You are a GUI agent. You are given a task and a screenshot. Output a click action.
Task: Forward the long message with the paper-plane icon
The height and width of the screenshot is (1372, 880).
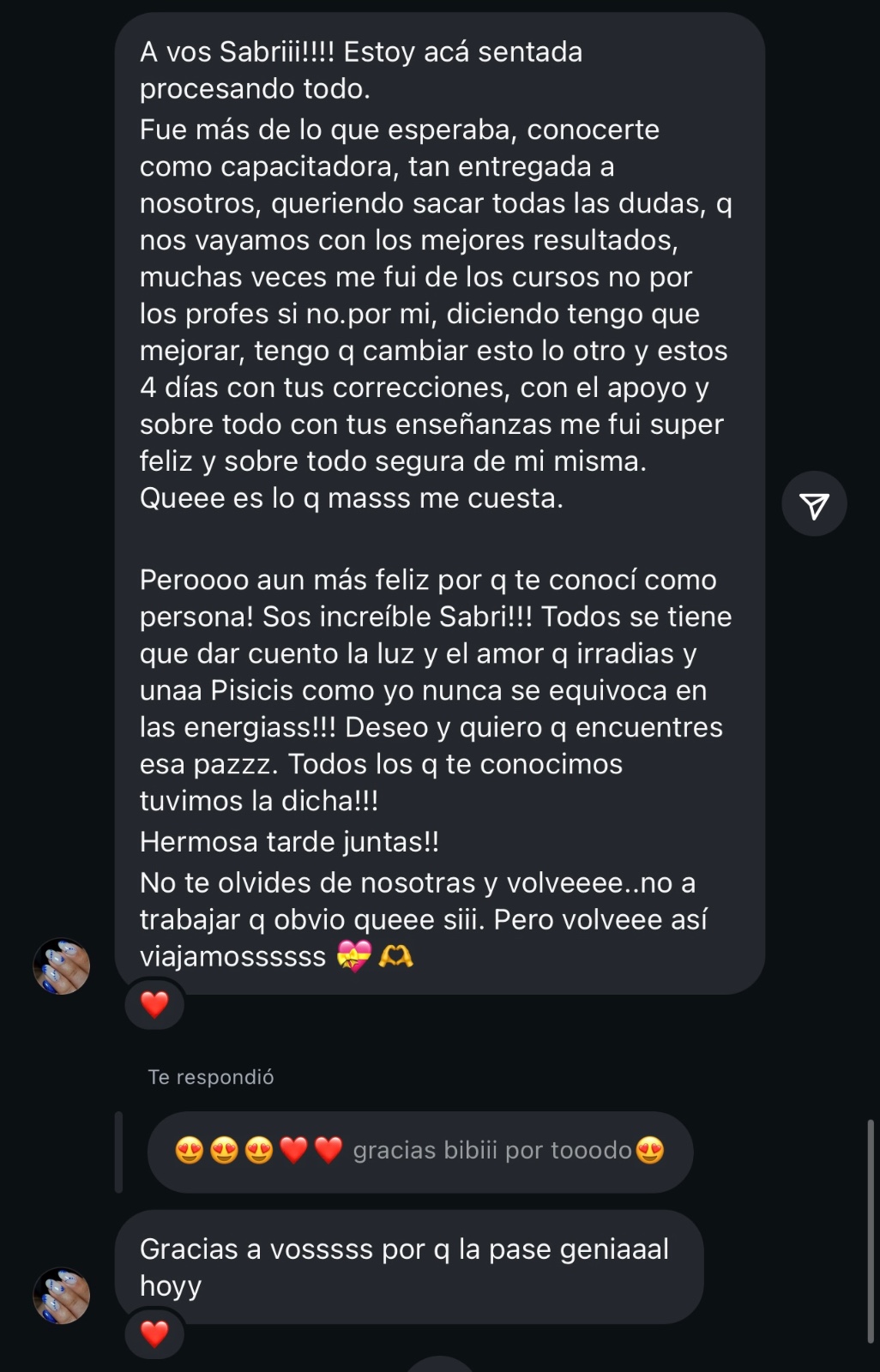point(814,504)
